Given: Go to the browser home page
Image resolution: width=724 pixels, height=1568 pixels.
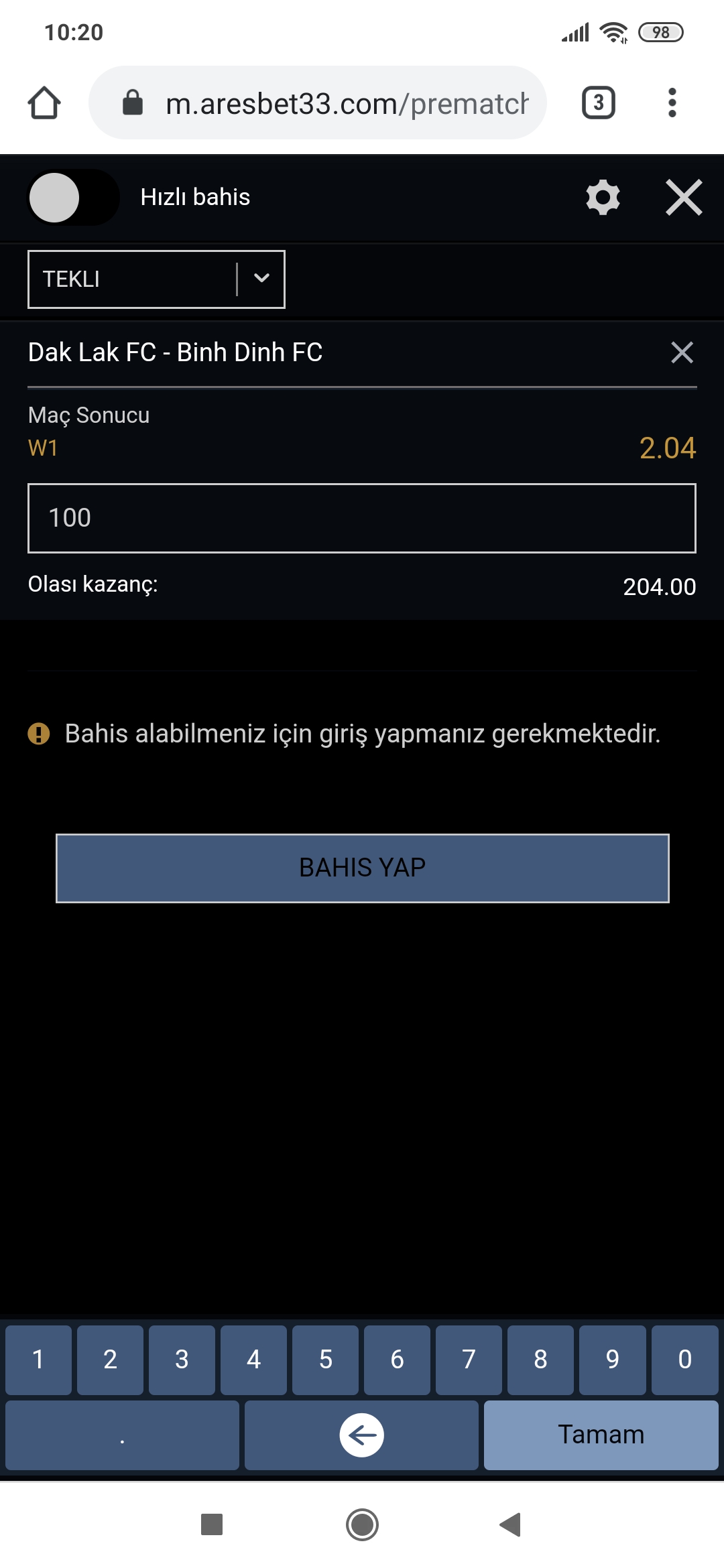Looking at the screenshot, I should tap(44, 103).
